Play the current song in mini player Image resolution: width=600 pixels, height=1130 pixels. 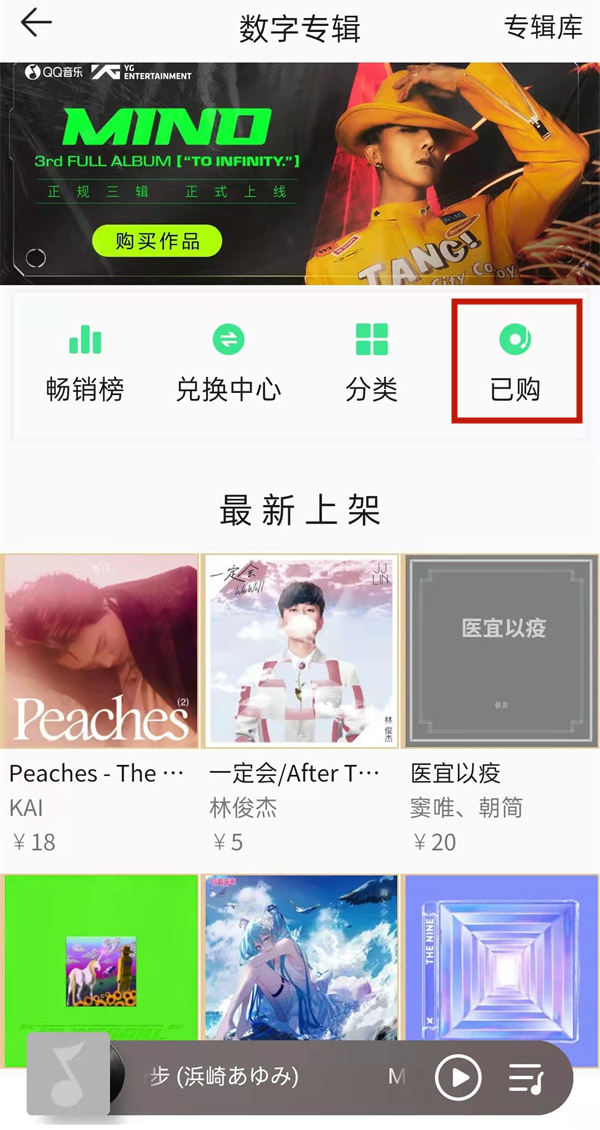click(x=458, y=1077)
